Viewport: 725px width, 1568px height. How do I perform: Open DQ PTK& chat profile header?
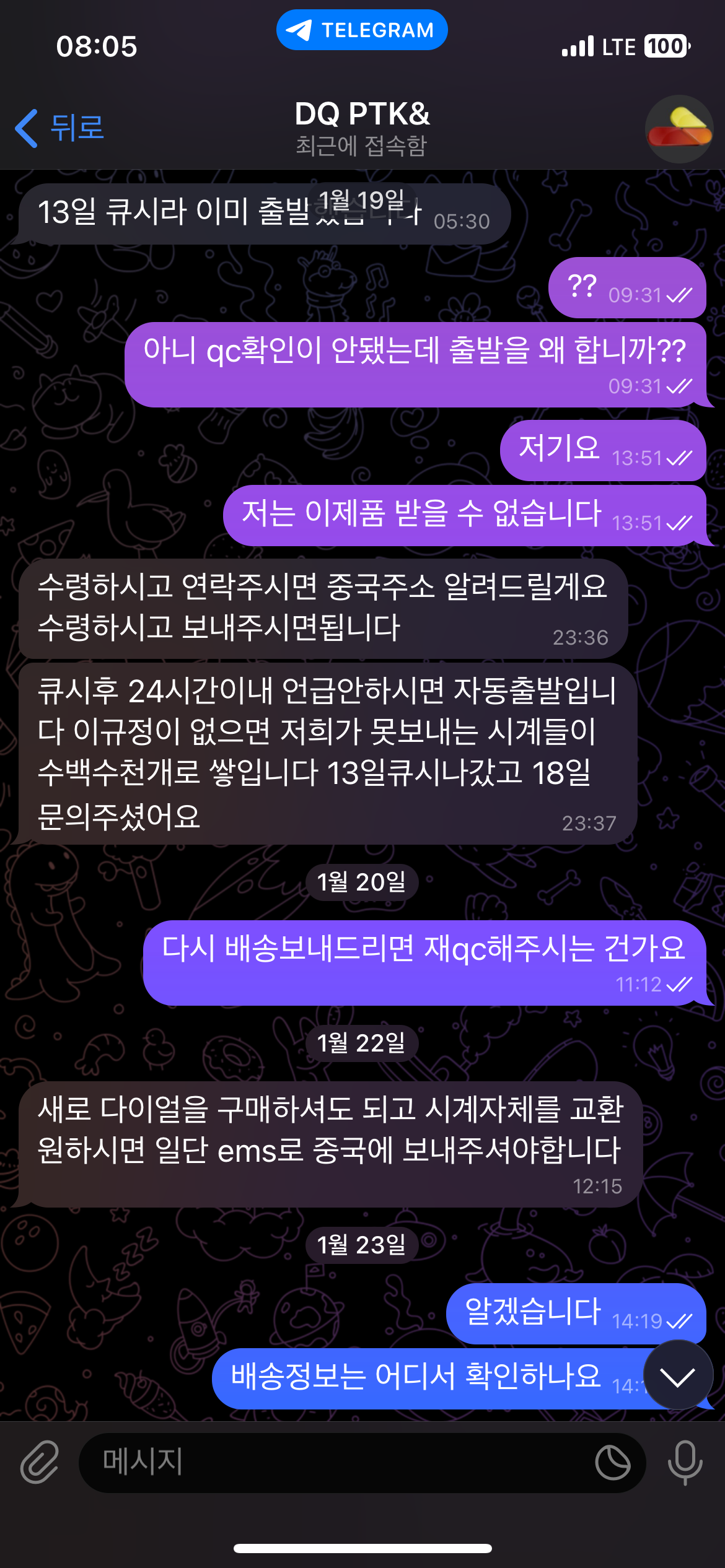[362, 128]
